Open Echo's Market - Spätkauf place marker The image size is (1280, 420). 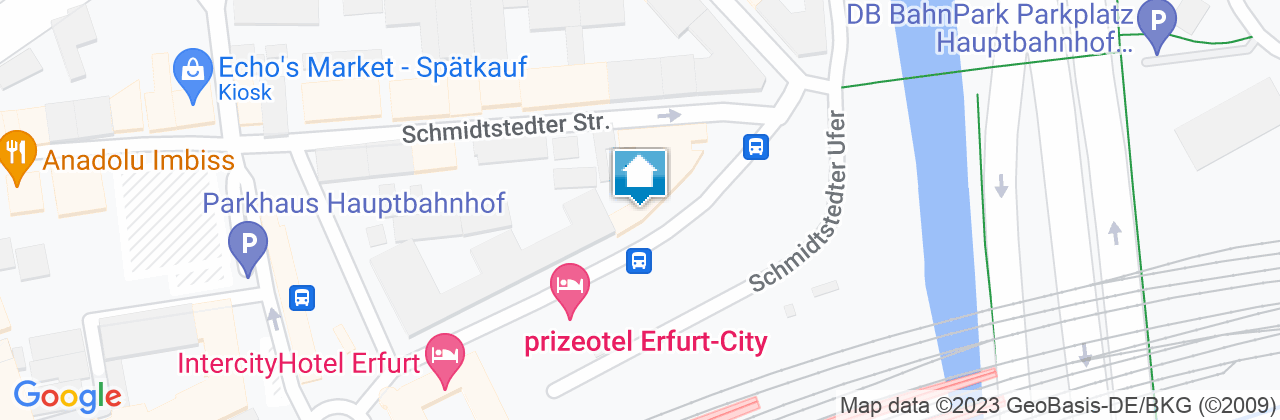pos(190,72)
